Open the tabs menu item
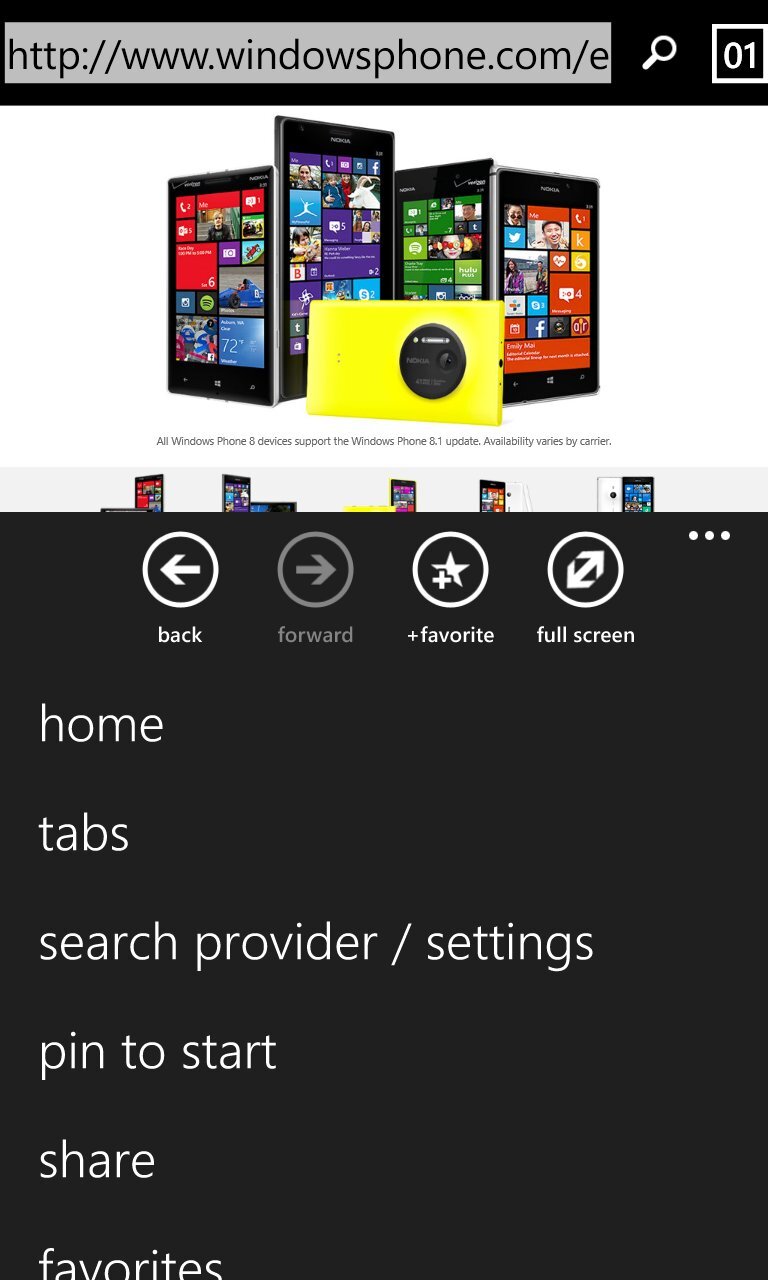 click(84, 833)
